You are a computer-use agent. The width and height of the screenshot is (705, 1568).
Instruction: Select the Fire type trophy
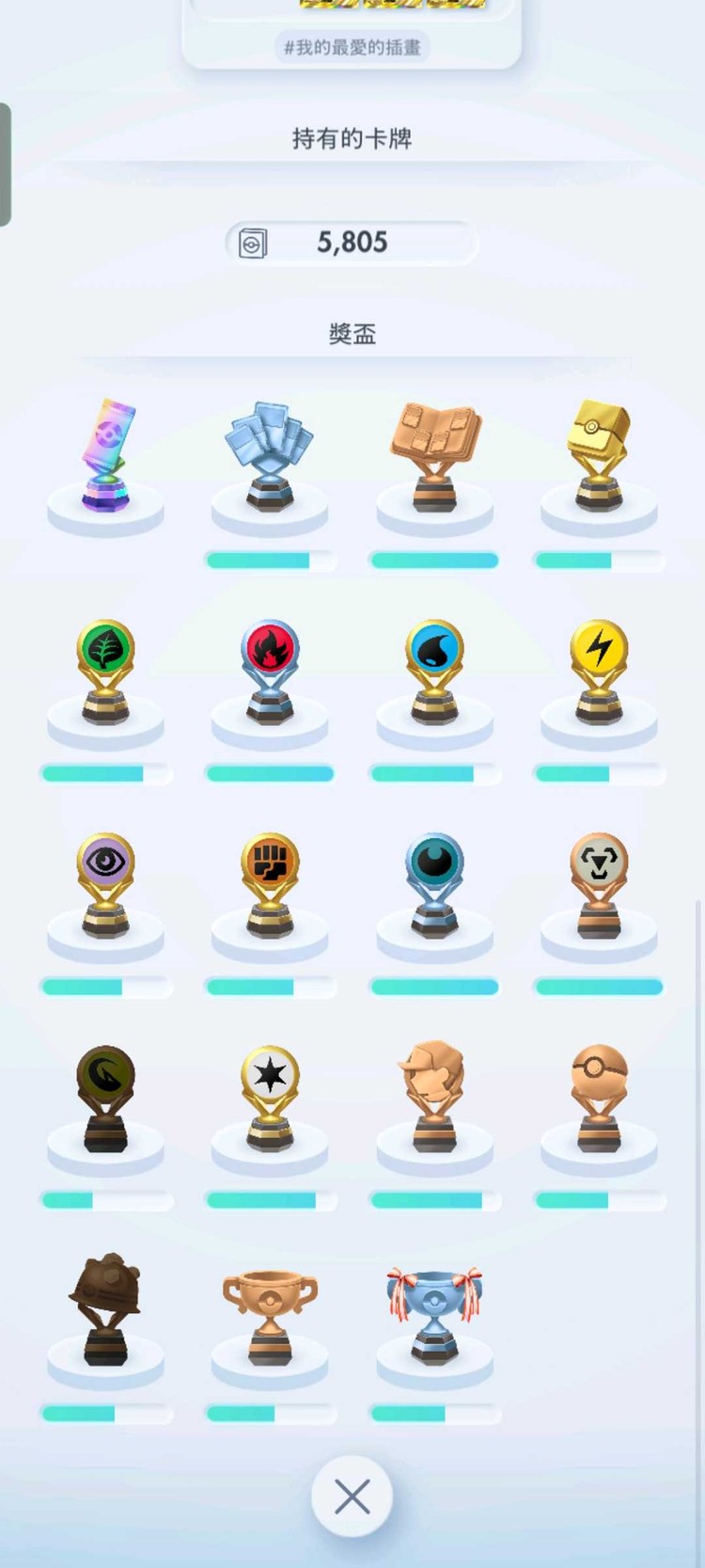(270, 672)
